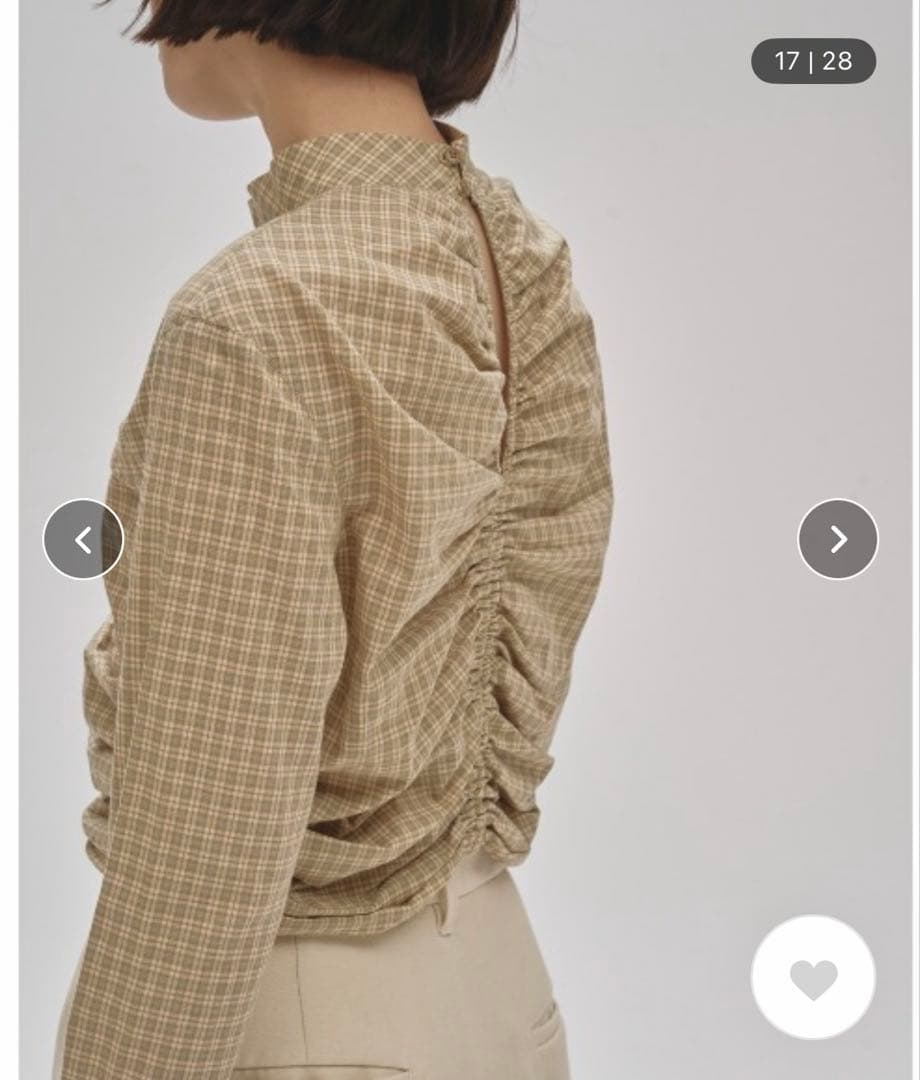
Task: Advance to image 18 using the carousel arrow
Action: pos(838,538)
